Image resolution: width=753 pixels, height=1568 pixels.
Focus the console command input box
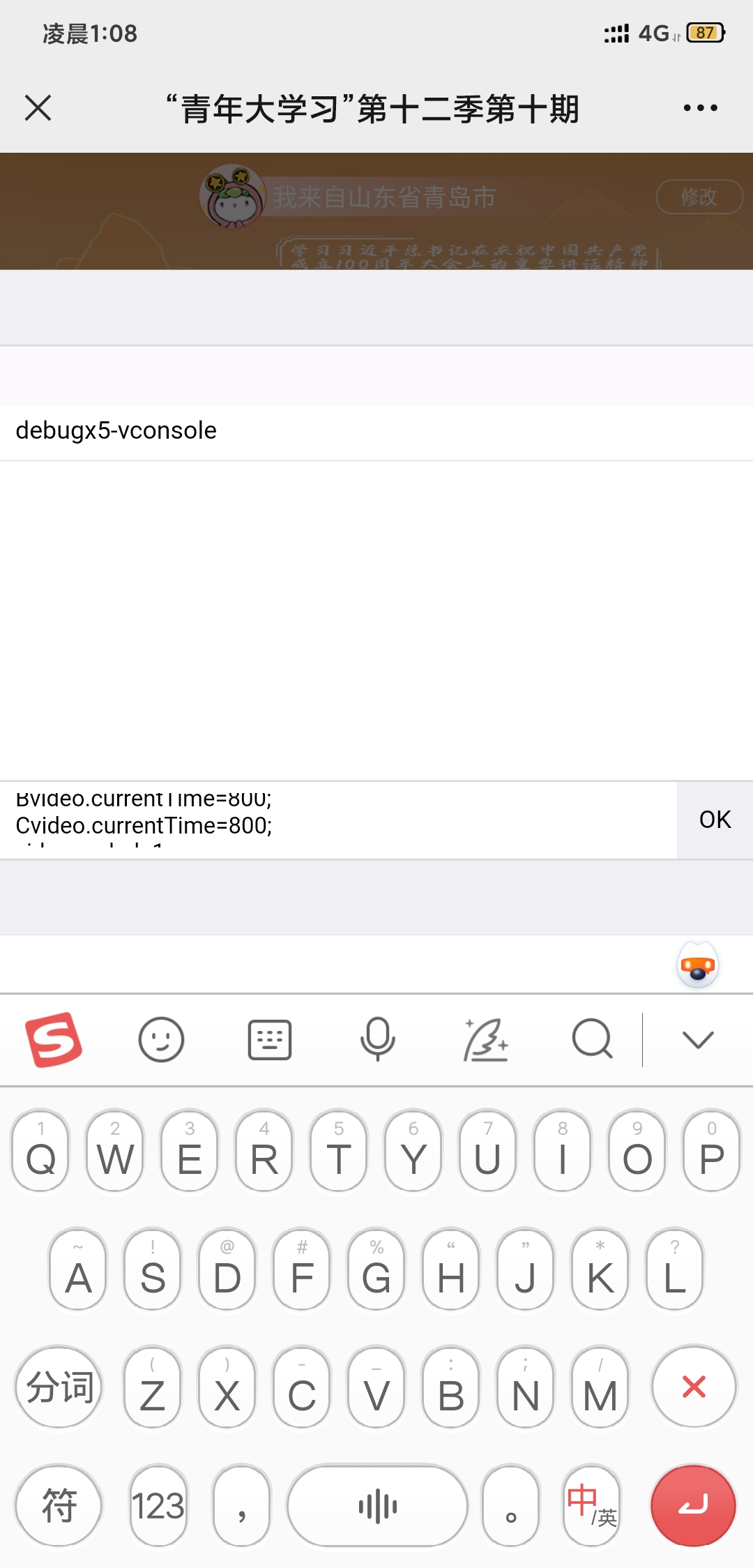tap(338, 820)
